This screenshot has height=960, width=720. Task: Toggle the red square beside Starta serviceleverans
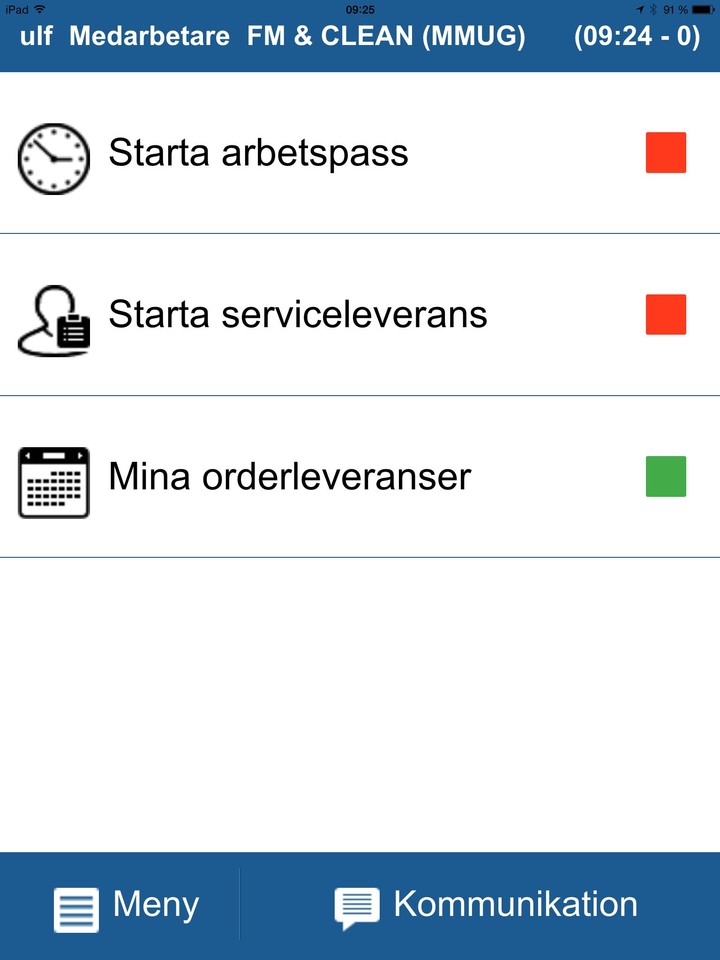[665, 316]
